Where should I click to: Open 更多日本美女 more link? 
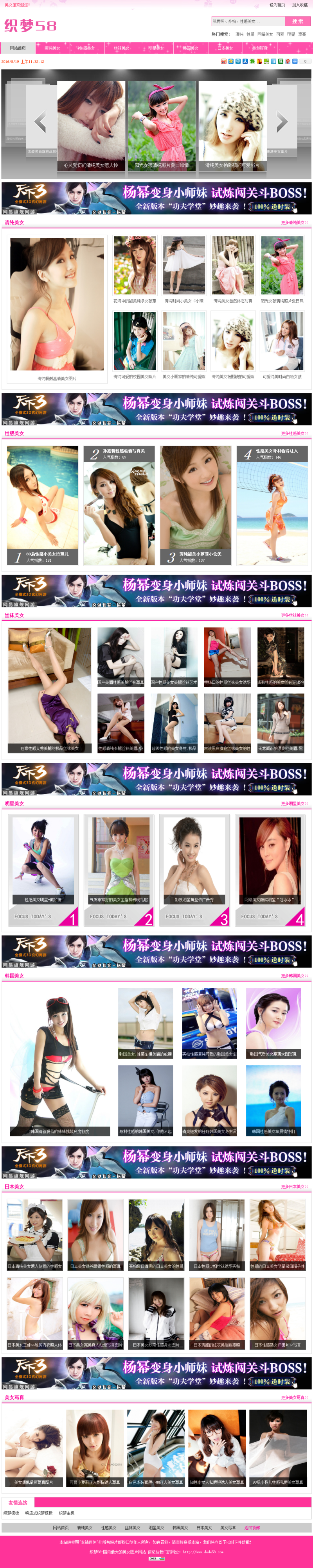294,1186
